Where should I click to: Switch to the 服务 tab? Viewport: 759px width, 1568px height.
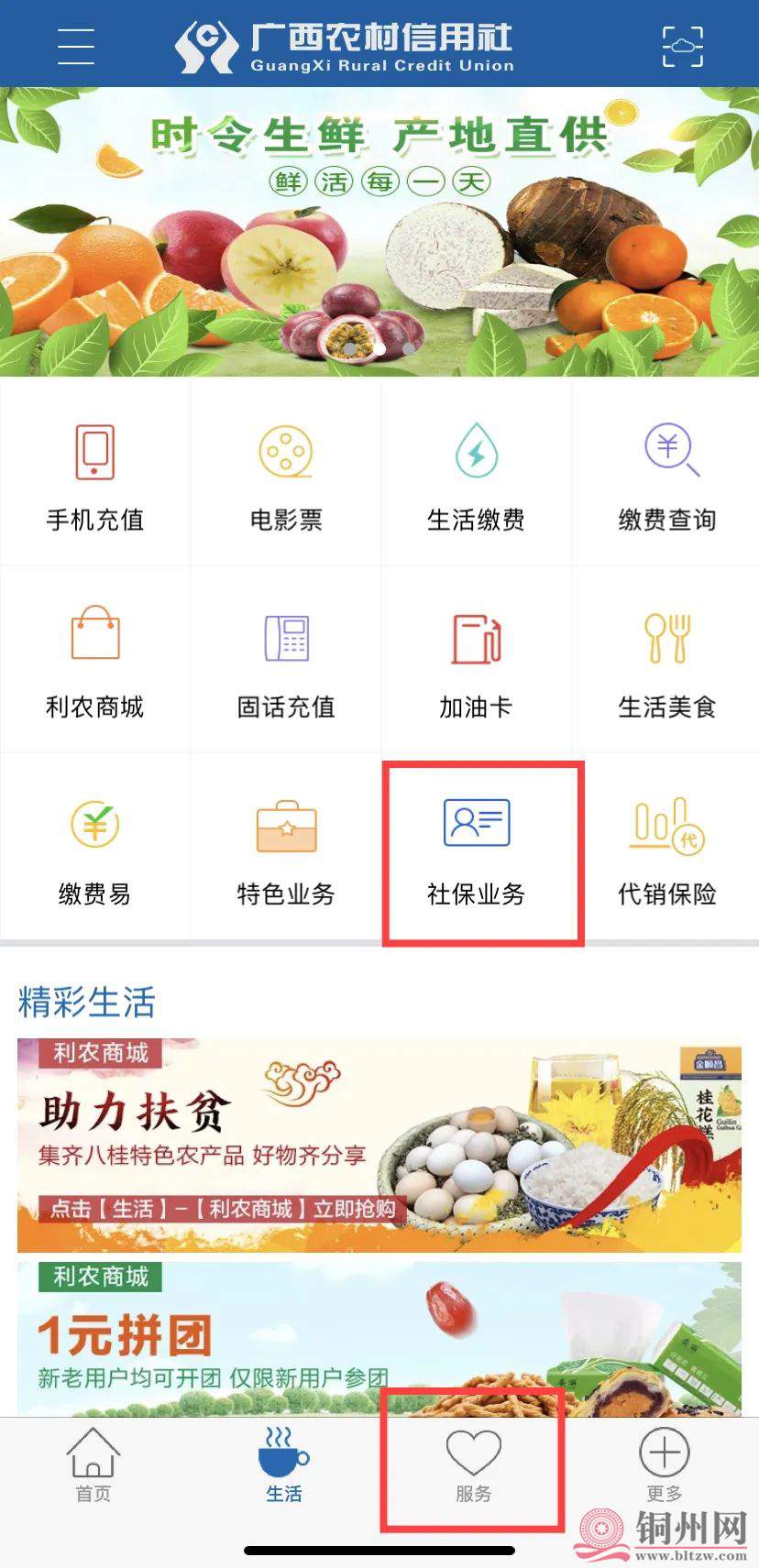pyautogui.click(x=473, y=1466)
